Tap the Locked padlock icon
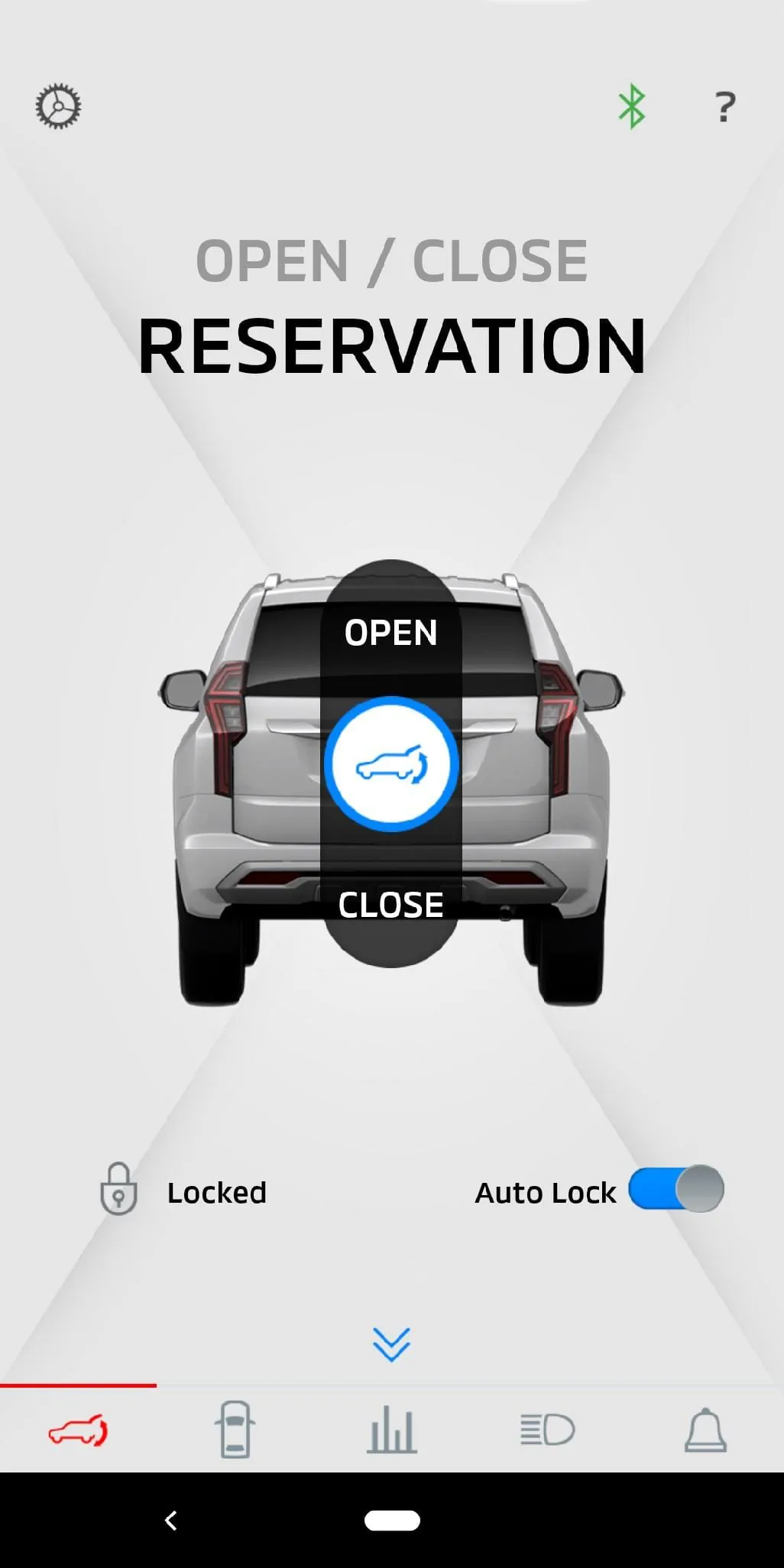Screen dimensions: 784x1568 (x=118, y=1189)
